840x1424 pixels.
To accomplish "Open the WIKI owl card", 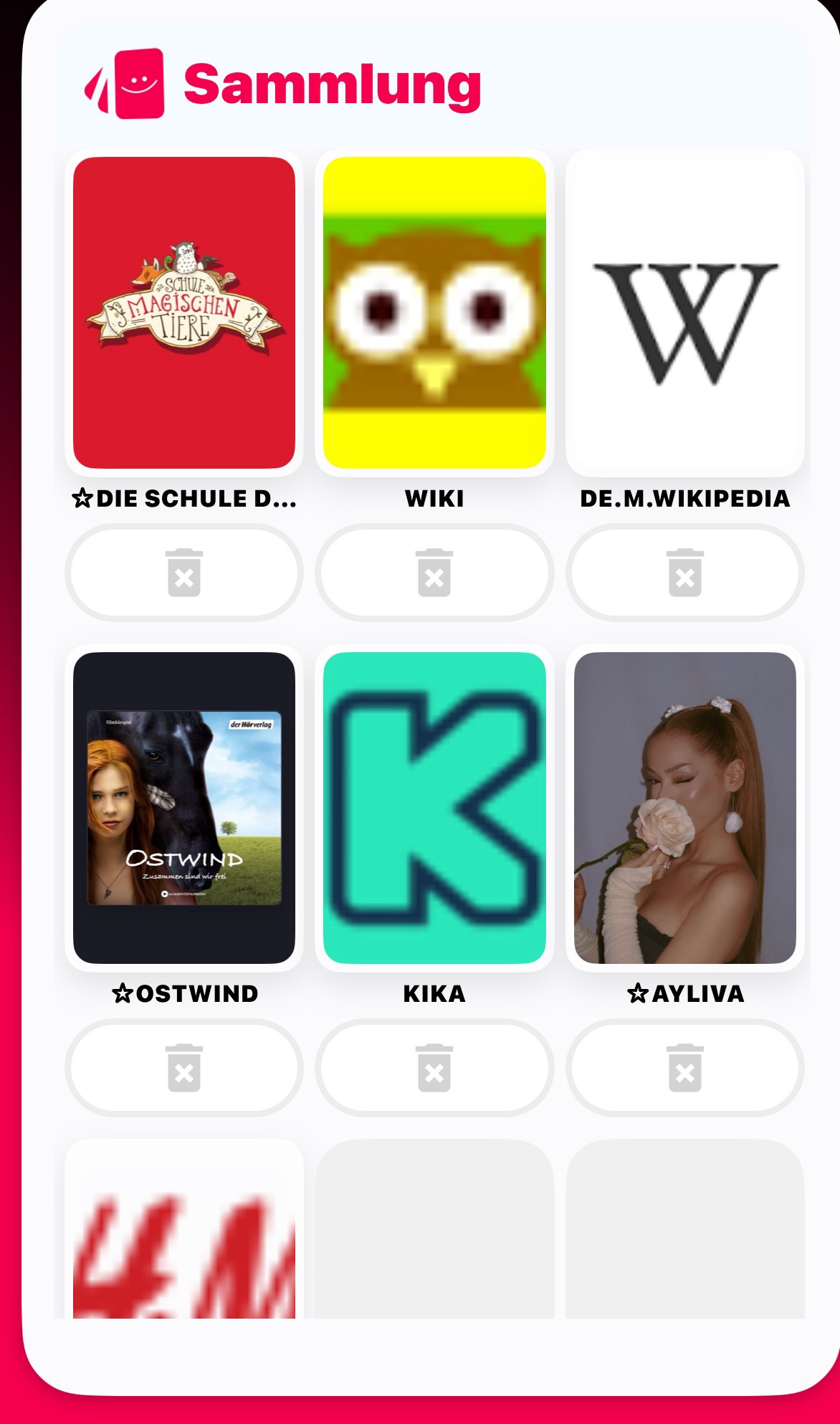I will pyautogui.click(x=434, y=312).
